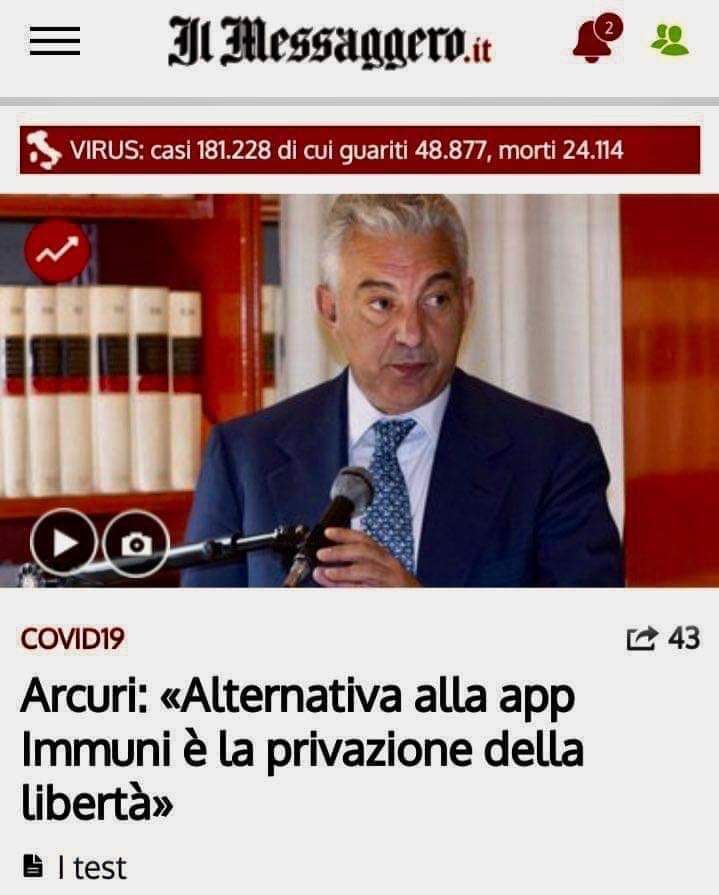Share this article
This screenshot has height=895, width=719.
(x=661, y=637)
